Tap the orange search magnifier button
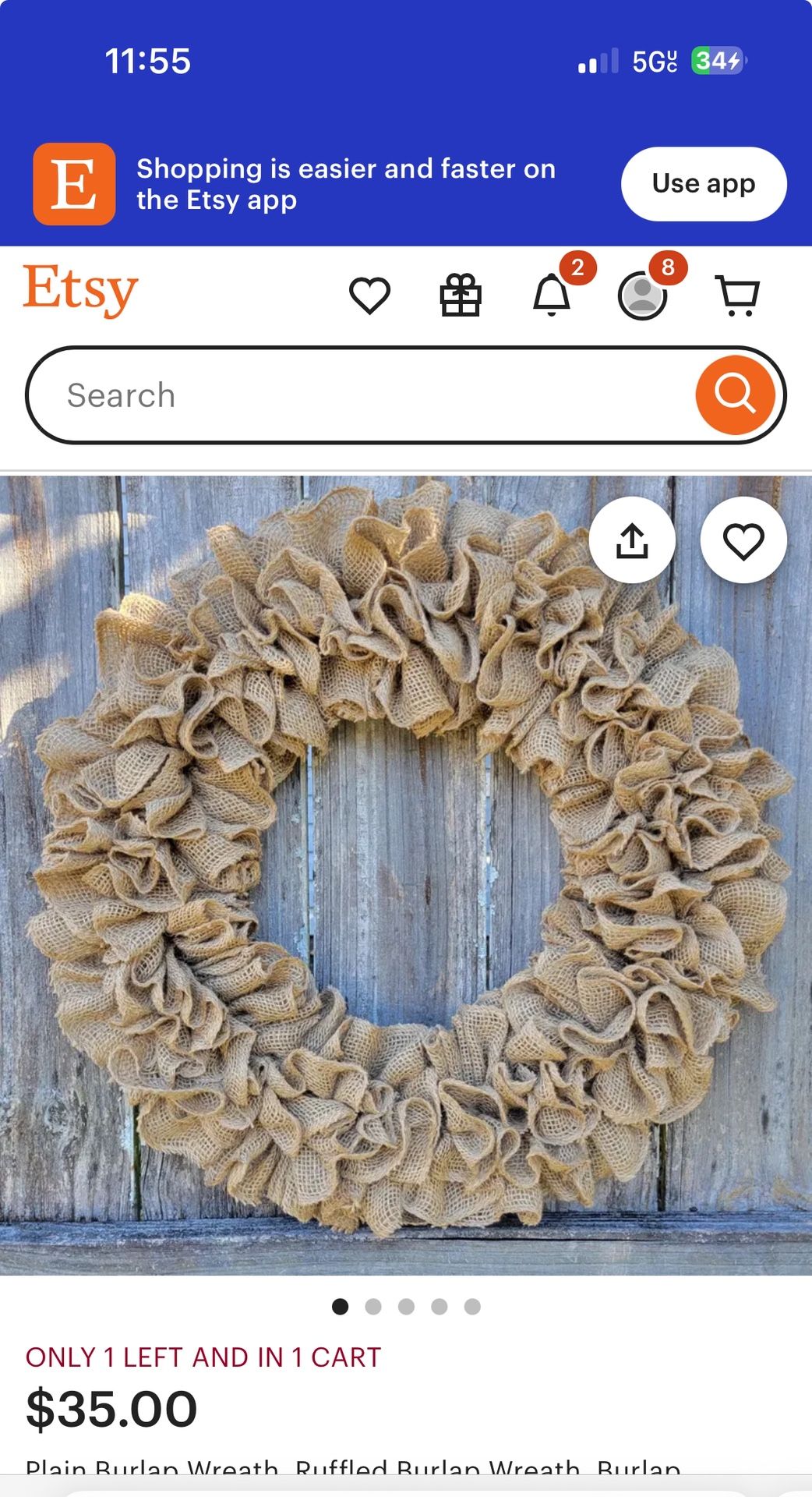812x1497 pixels. tap(735, 395)
